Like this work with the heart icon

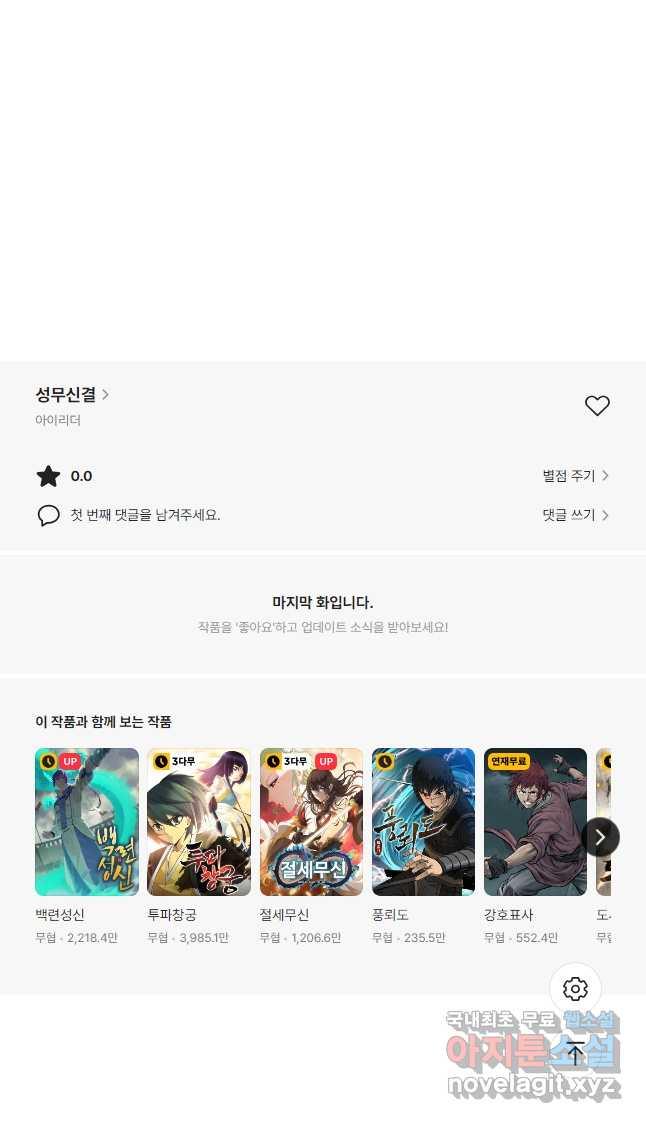pos(597,406)
